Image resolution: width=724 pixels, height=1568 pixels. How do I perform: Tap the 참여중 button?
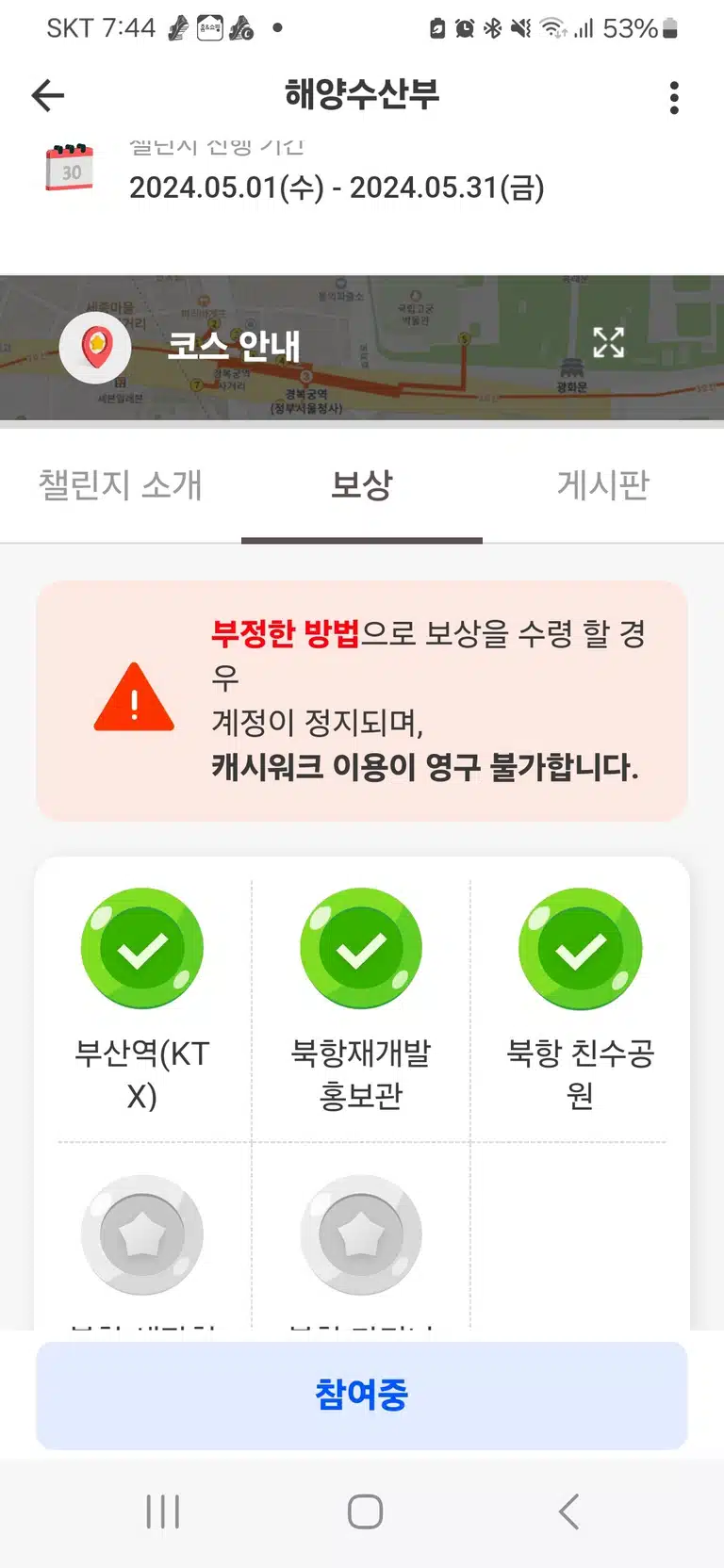pos(362,1396)
